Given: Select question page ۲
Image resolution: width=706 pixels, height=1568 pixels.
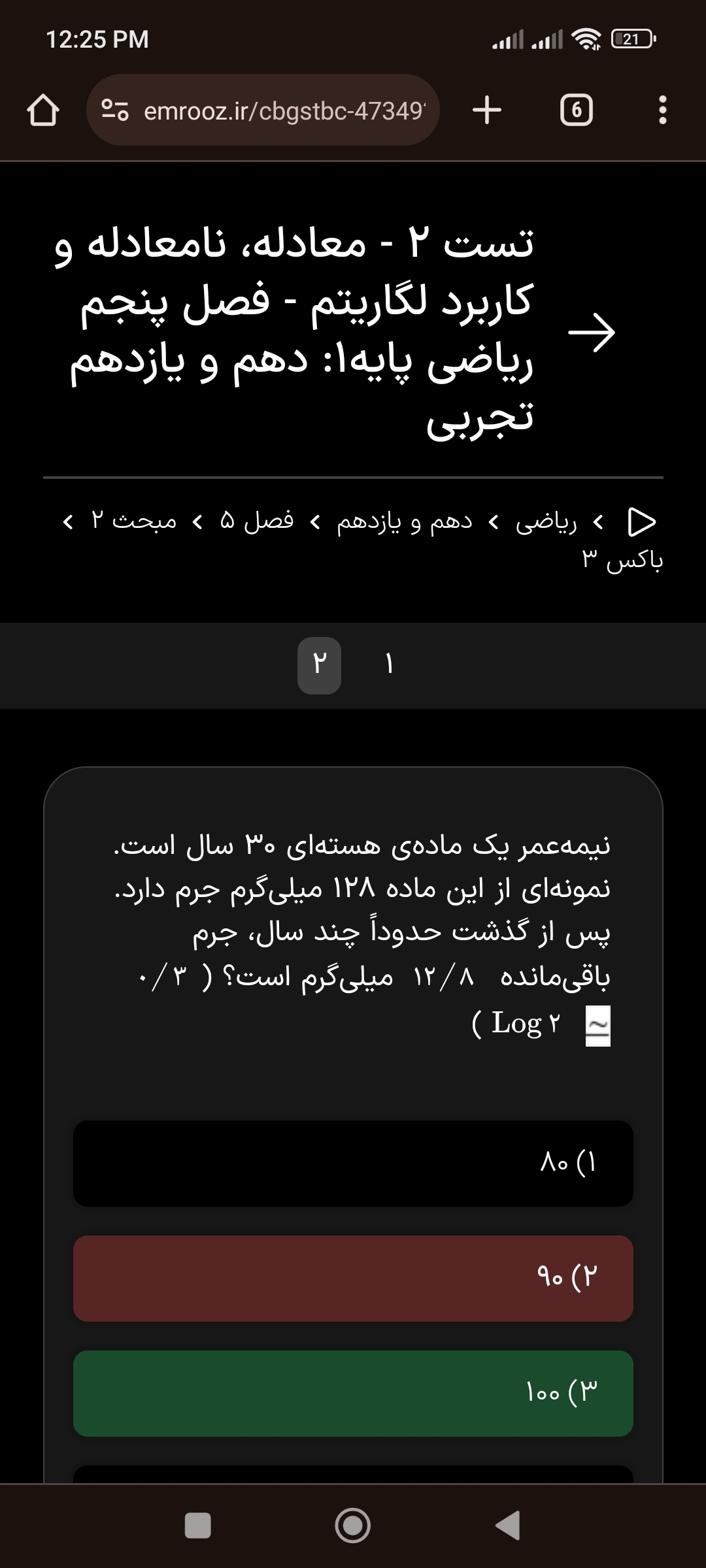Looking at the screenshot, I should (319, 665).
